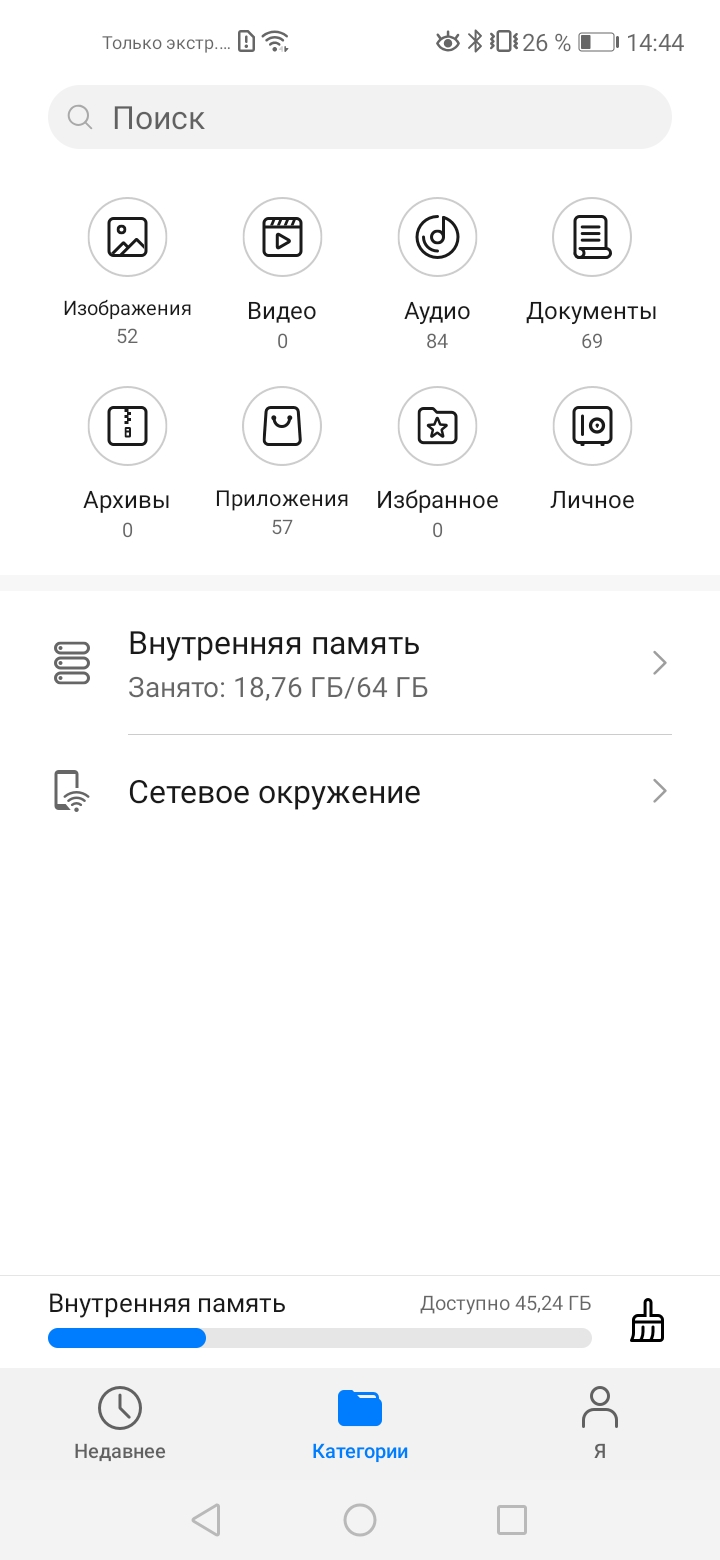The width and height of the screenshot is (720, 1560).
Task: Open the Личное safe
Action: pyautogui.click(x=591, y=427)
